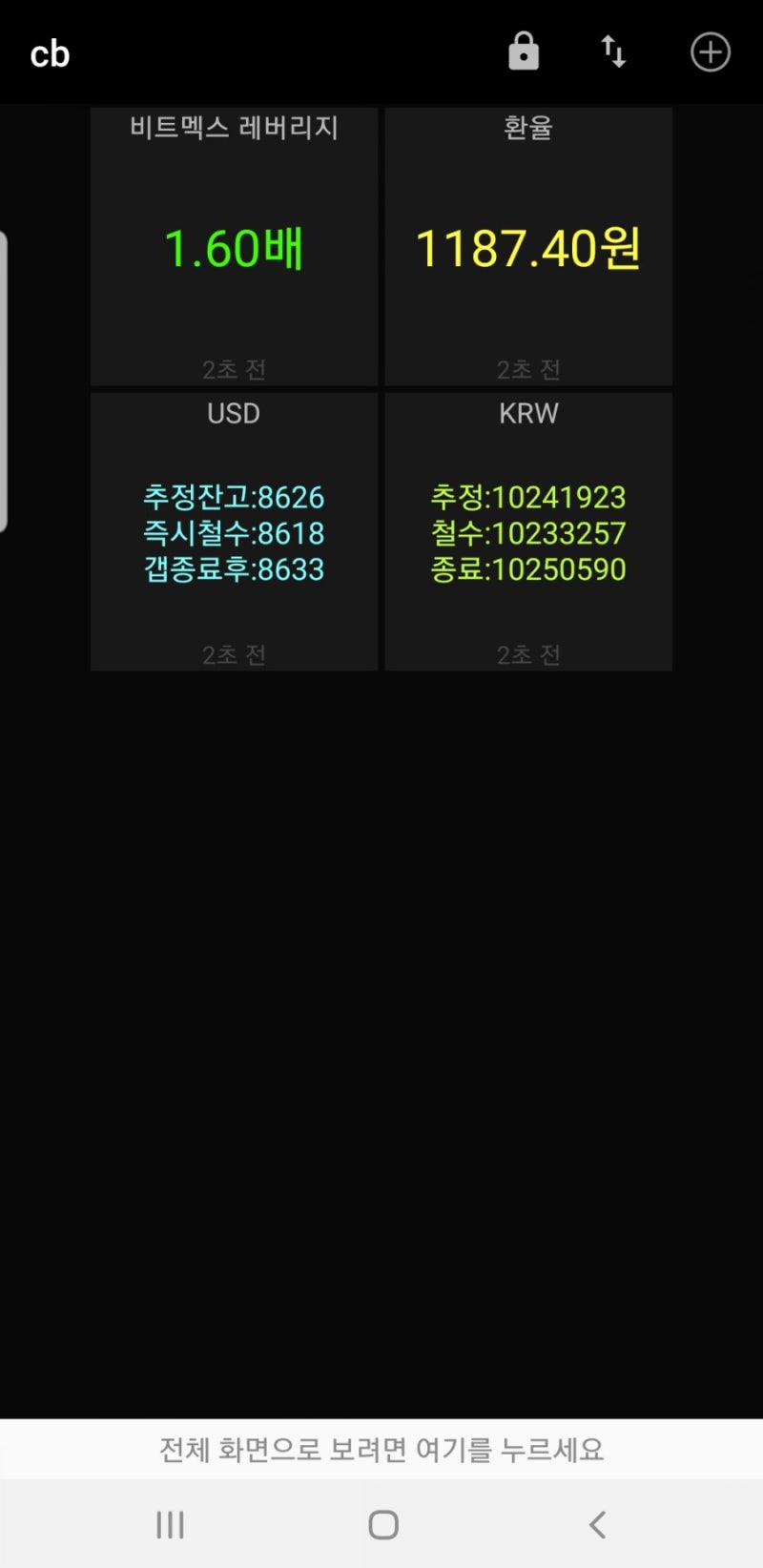This screenshot has width=763, height=1568.
Task: Tap the 갭종료후:8633 value in USD panel
Action: tap(233, 569)
